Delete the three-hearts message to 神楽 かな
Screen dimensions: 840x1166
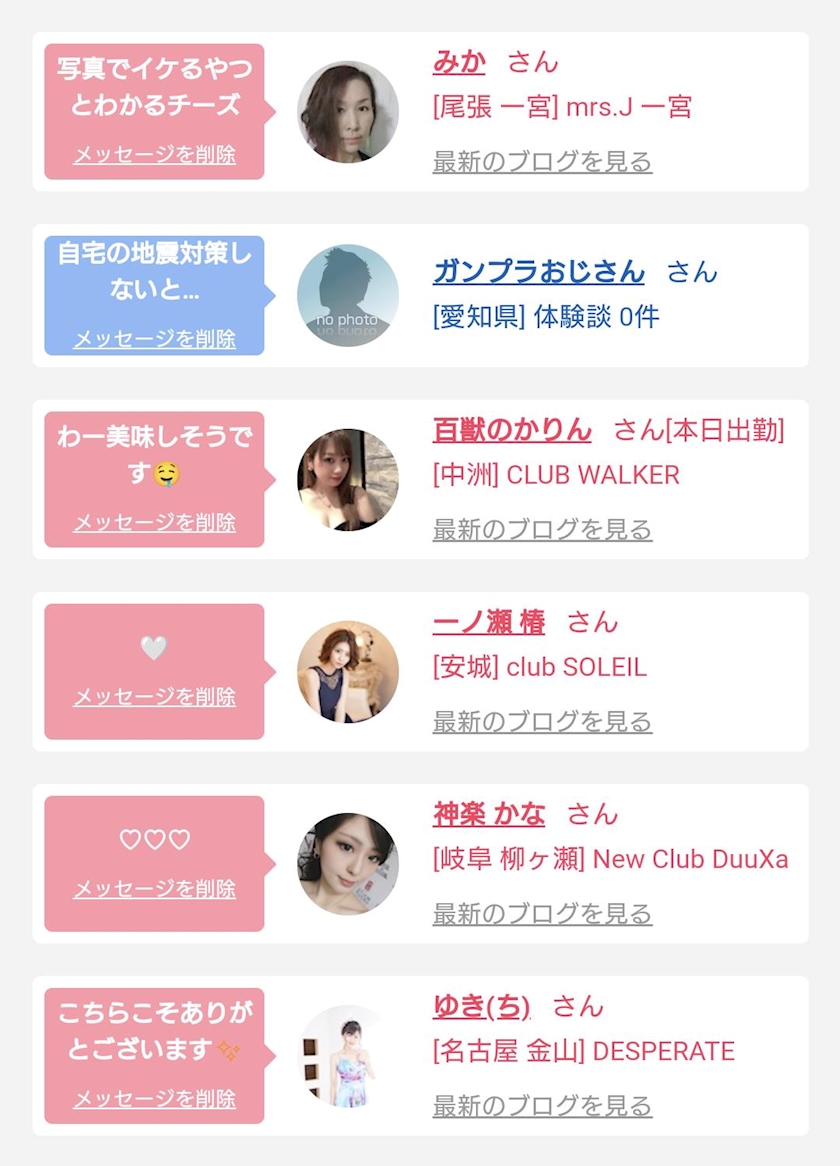coord(155,889)
